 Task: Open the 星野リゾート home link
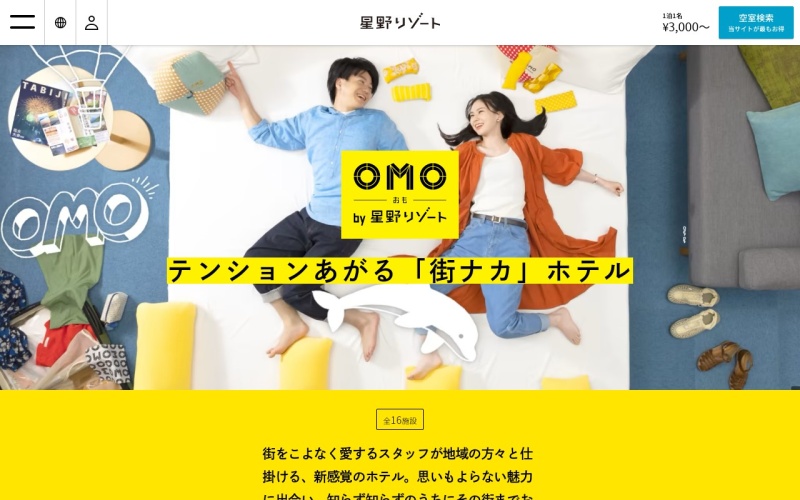pyautogui.click(x=400, y=22)
